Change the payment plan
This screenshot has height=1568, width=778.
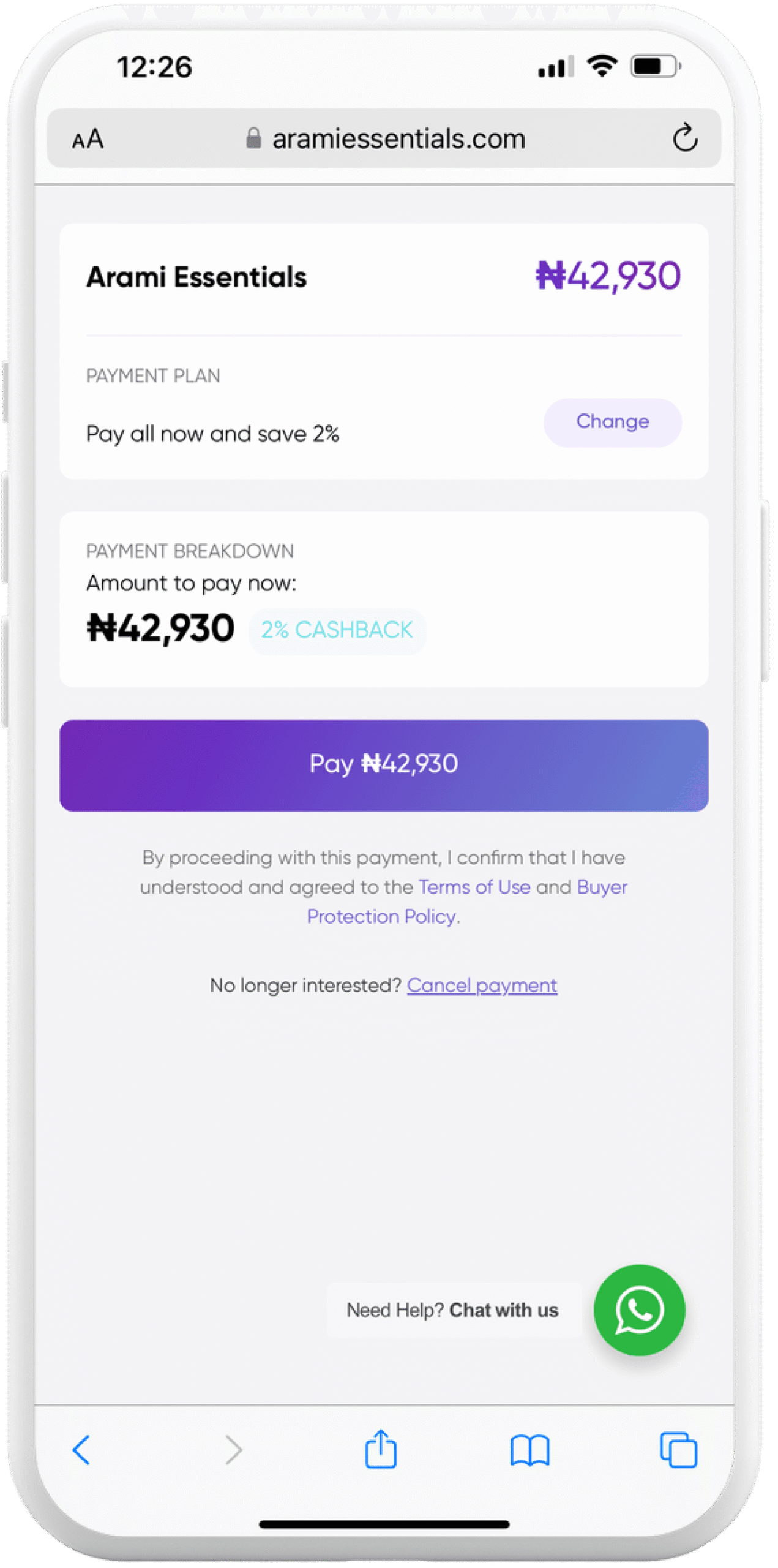[x=612, y=422]
